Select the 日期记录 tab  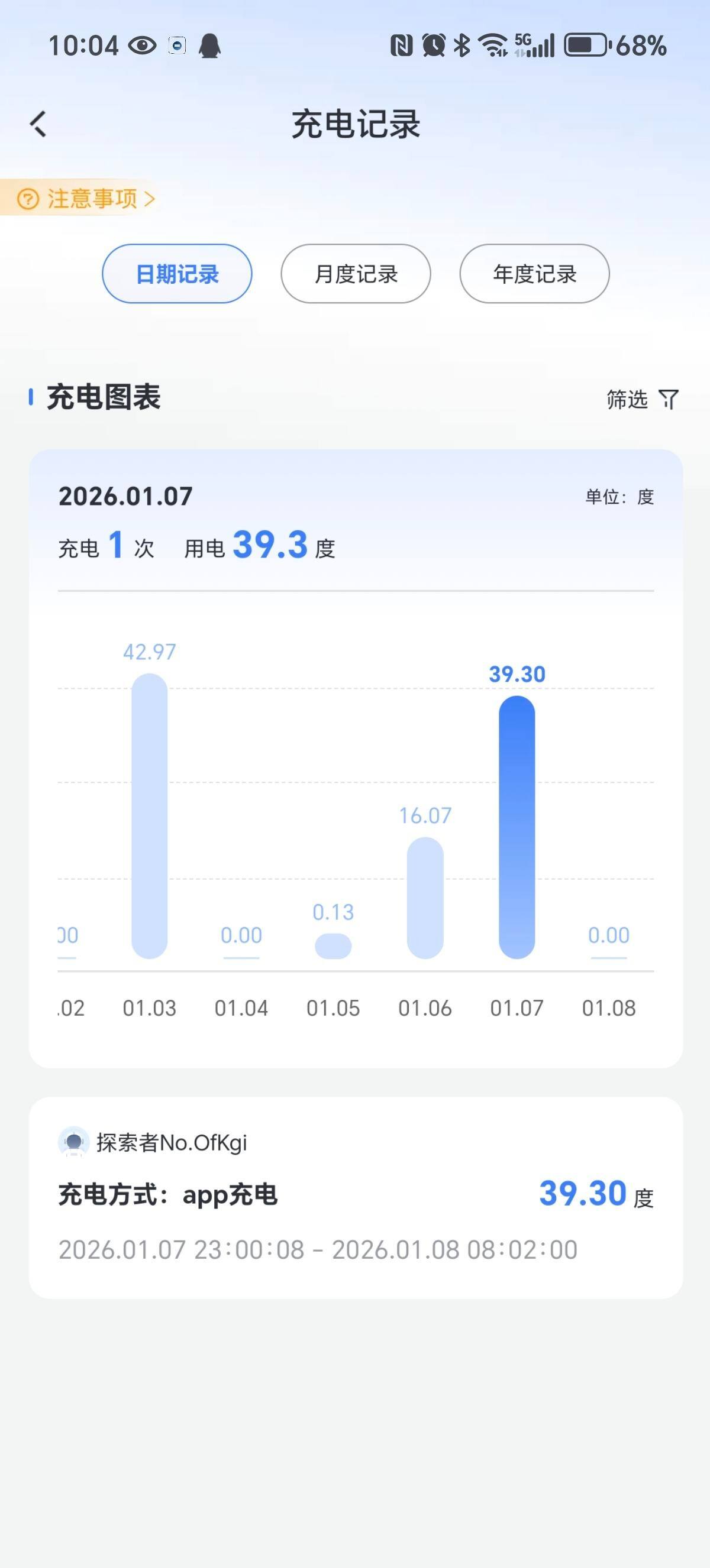(176, 274)
